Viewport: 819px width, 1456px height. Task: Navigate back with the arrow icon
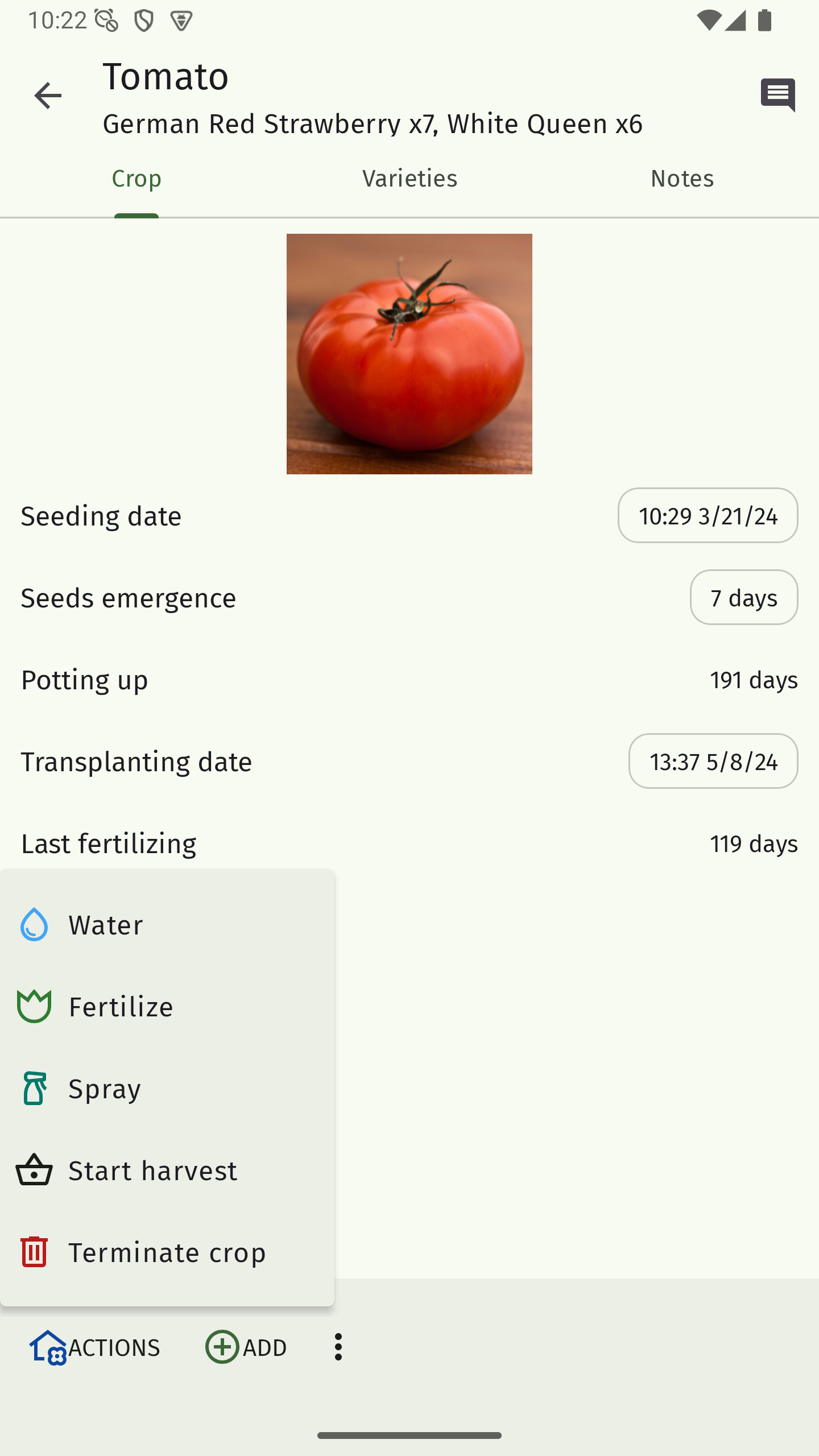(x=48, y=95)
